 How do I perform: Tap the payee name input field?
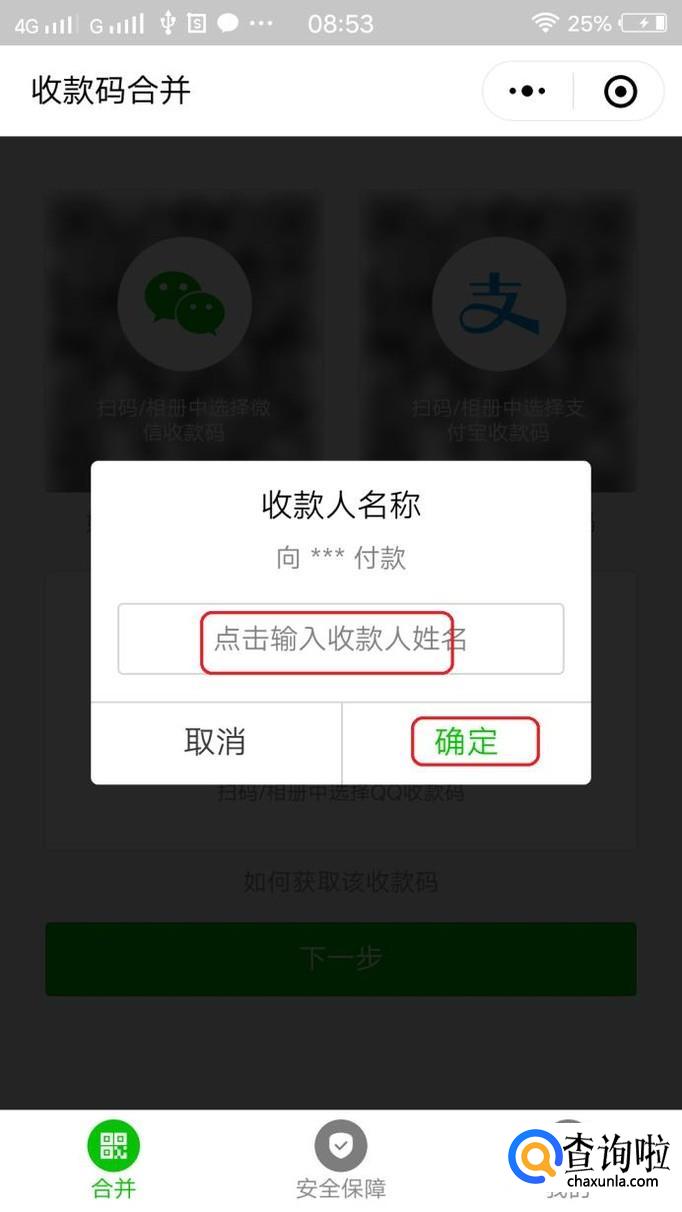click(x=340, y=639)
